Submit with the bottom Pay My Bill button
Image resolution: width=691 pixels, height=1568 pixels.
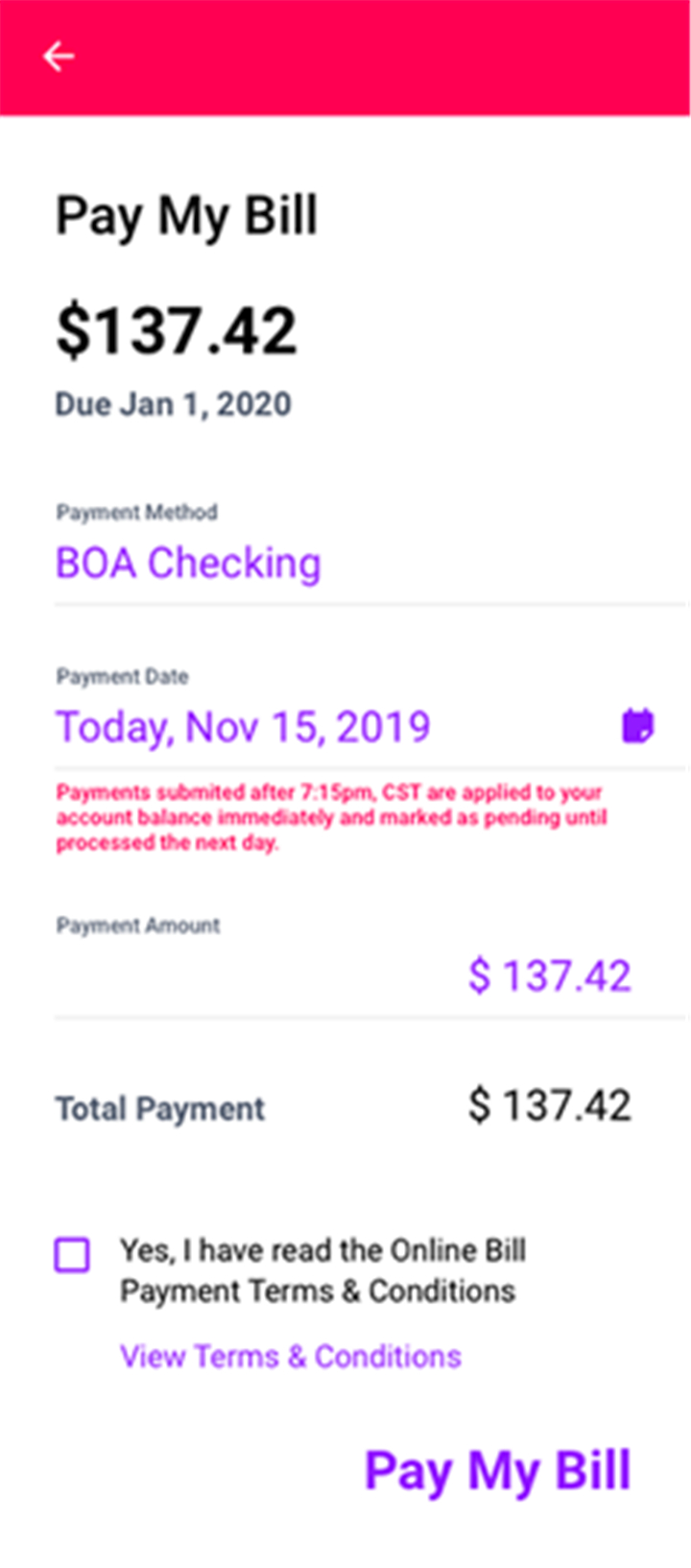point(498,1471)
